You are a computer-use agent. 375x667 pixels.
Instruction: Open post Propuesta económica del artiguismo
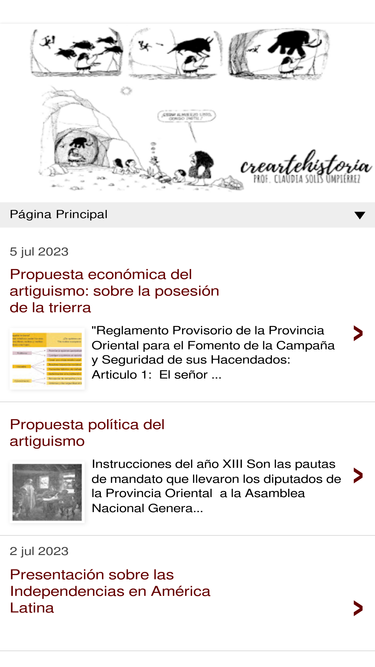pos(114,291)
